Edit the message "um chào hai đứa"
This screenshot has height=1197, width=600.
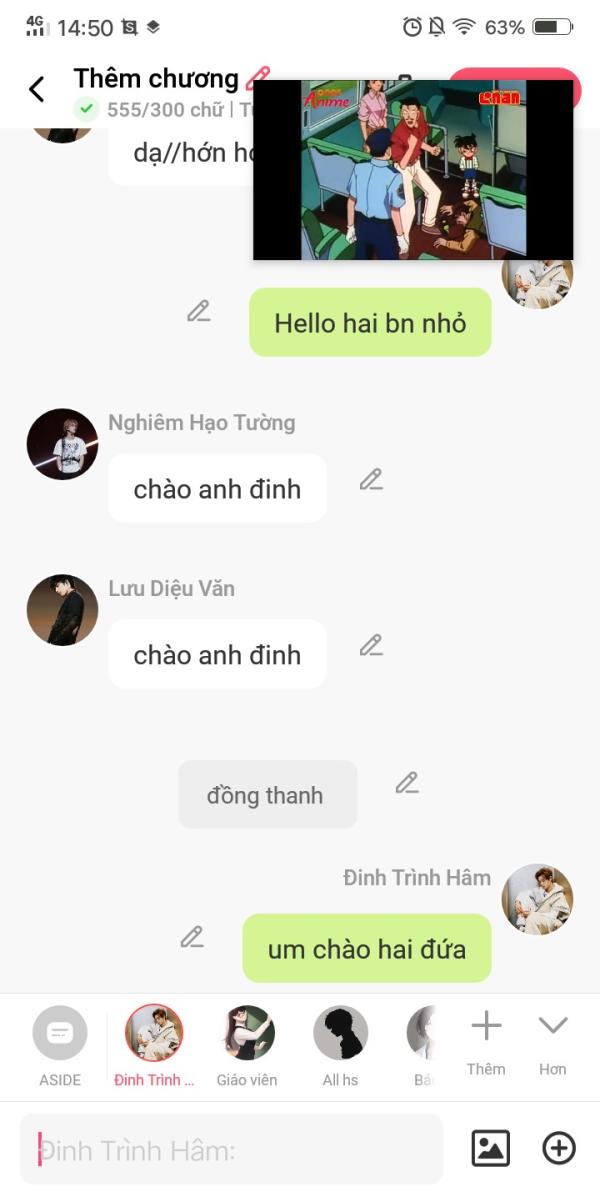pyautogui.click(x=192, y=937)
